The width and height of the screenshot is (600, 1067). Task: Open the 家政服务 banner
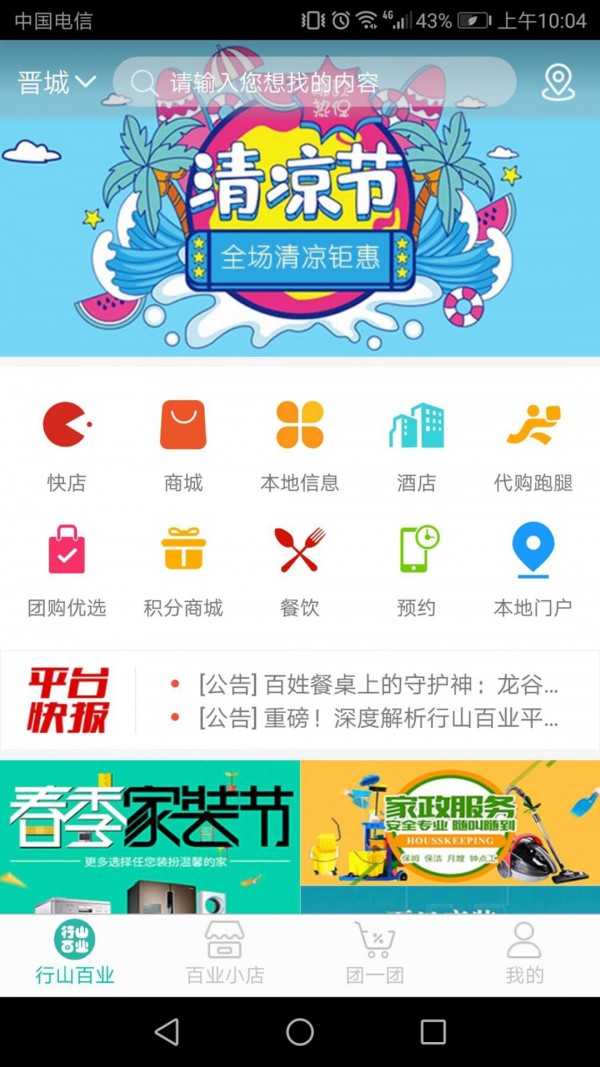(x=450, y=823)
